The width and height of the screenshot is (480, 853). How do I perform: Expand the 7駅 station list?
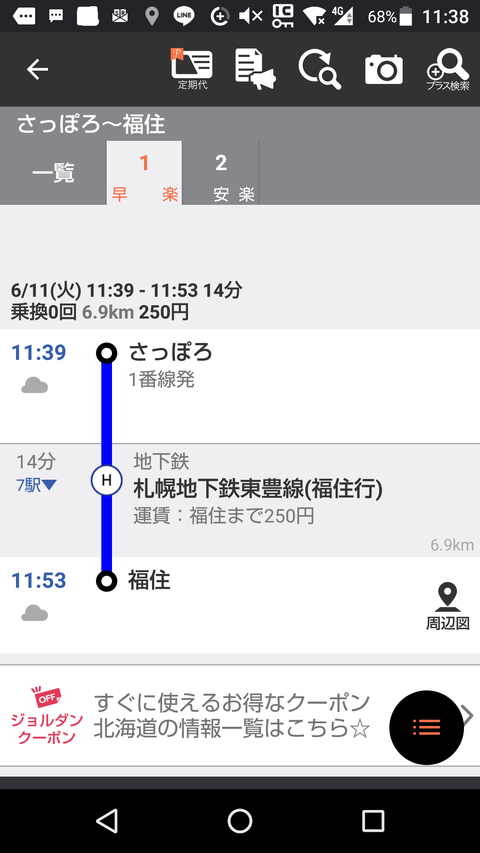point(36,485)
